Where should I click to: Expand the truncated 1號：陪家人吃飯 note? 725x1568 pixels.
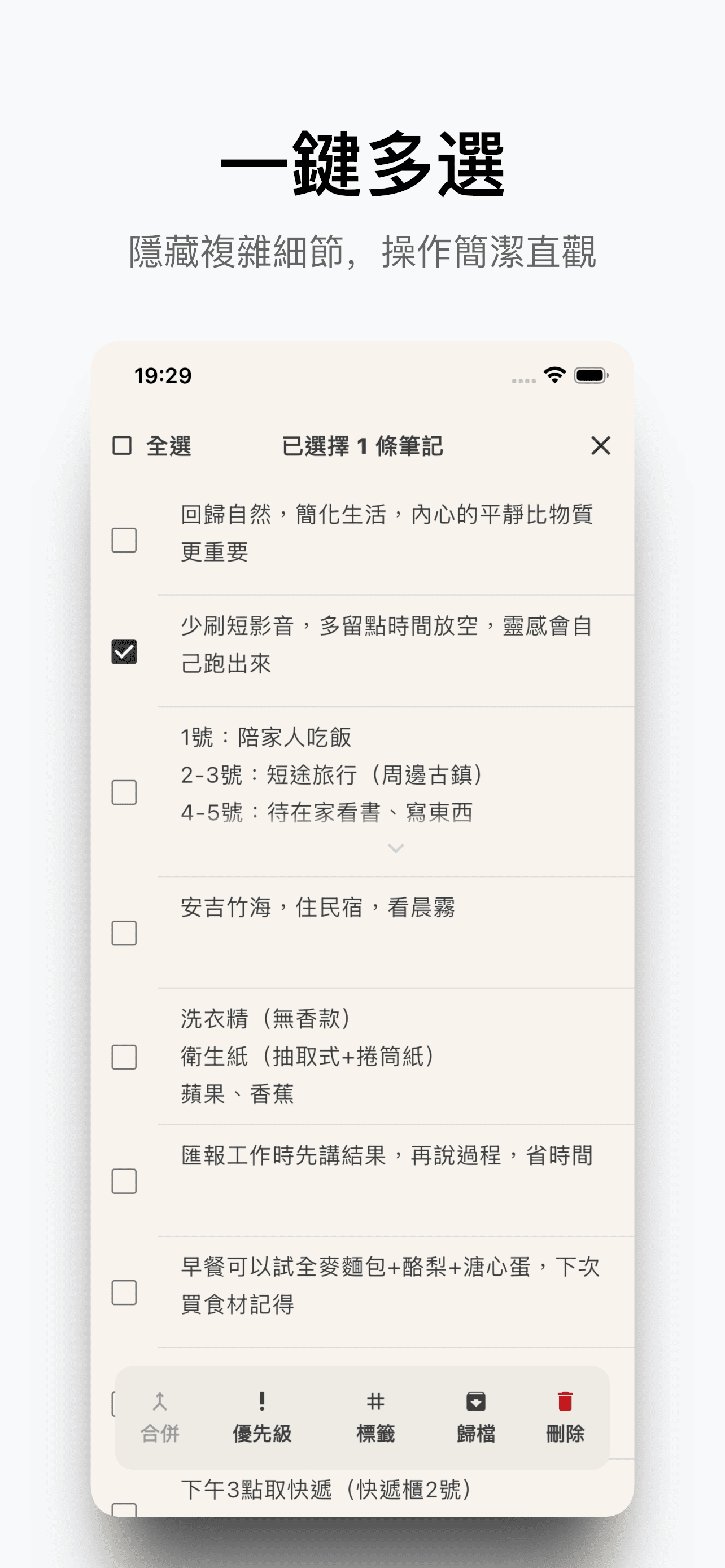point(395,847)
